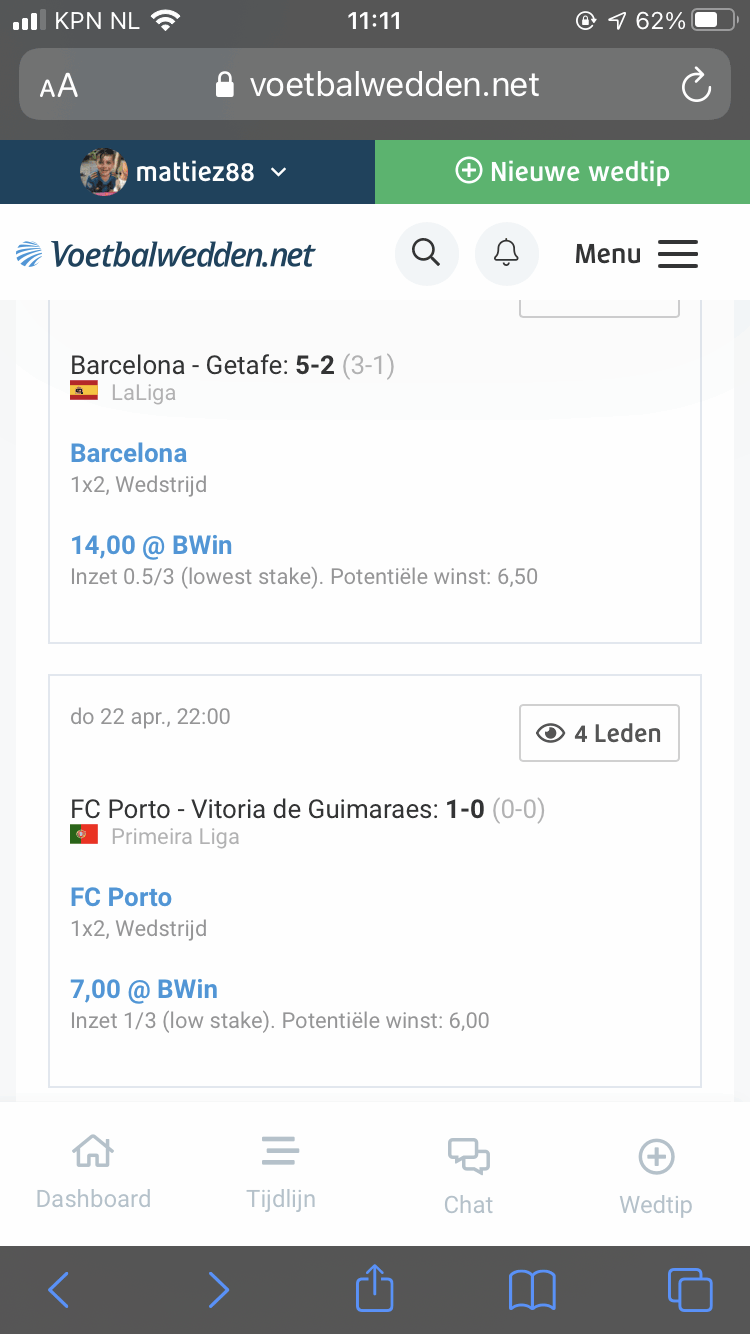This screenshot has height=1334, width=750.
Task: Open the notifications bell
Action: (507, 254)
